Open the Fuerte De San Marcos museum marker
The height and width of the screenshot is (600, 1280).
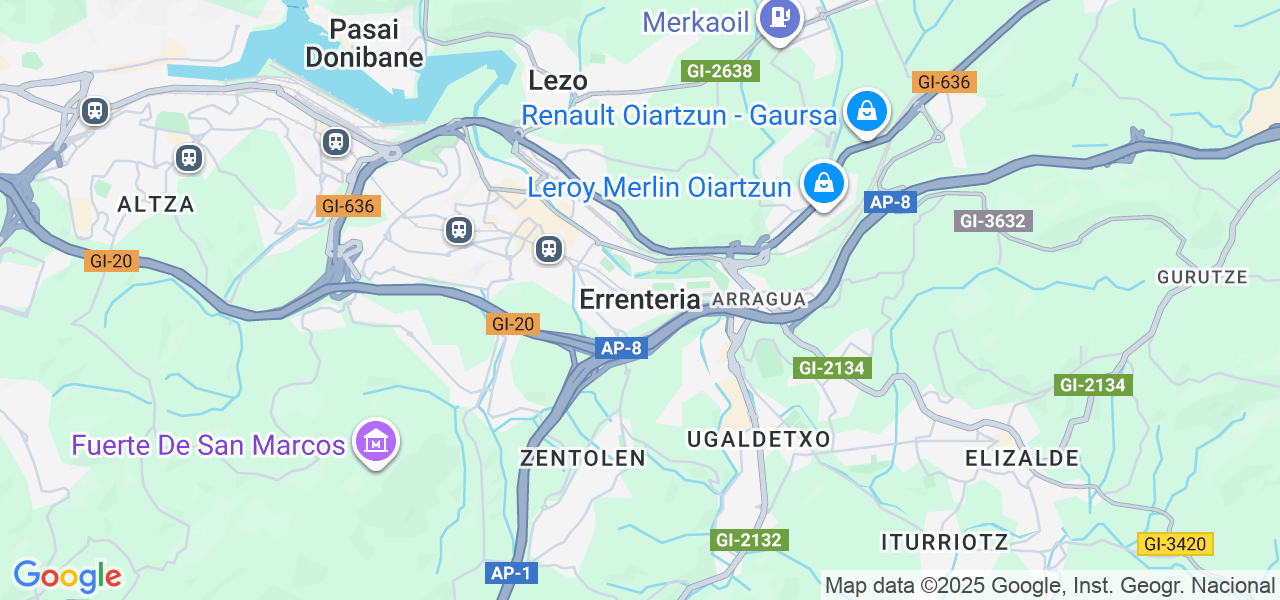click(x=375, y=441)
